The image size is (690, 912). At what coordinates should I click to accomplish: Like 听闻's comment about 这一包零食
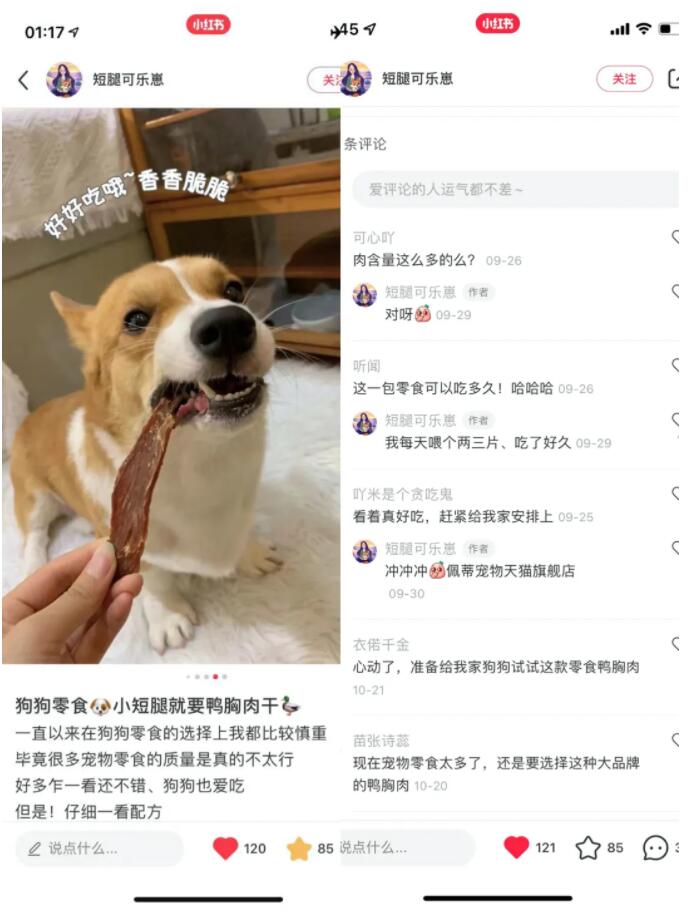677,366
